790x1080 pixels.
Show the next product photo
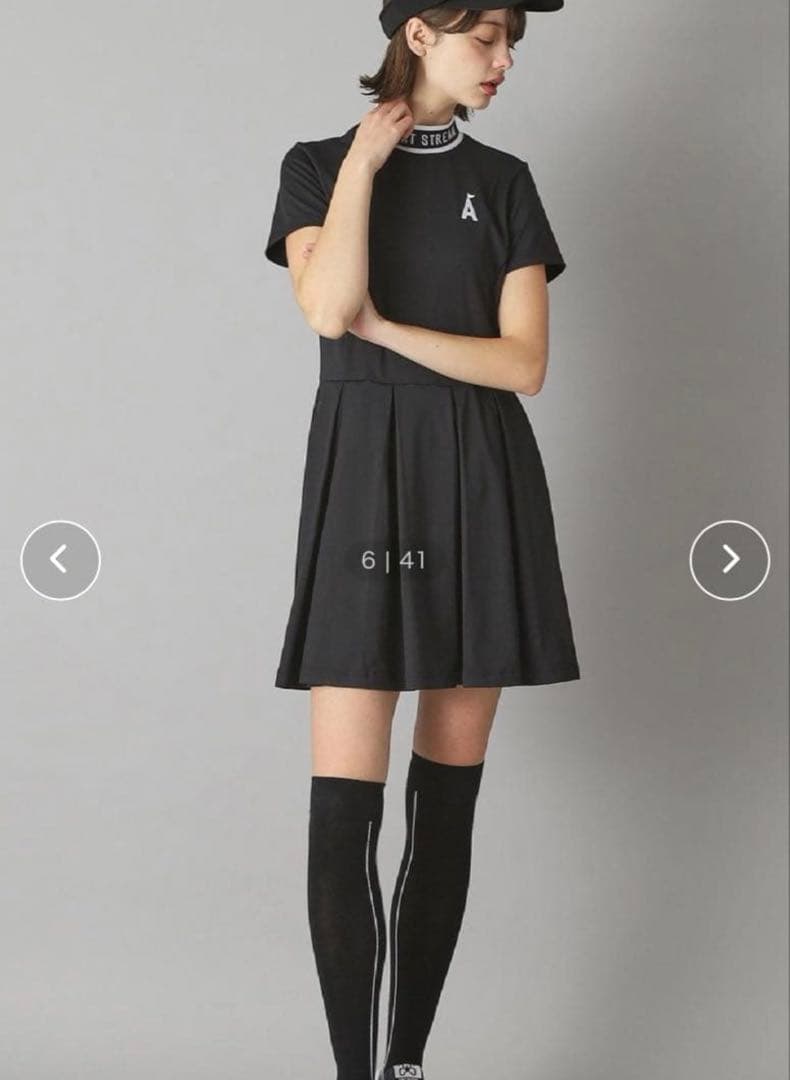(730, 560)
